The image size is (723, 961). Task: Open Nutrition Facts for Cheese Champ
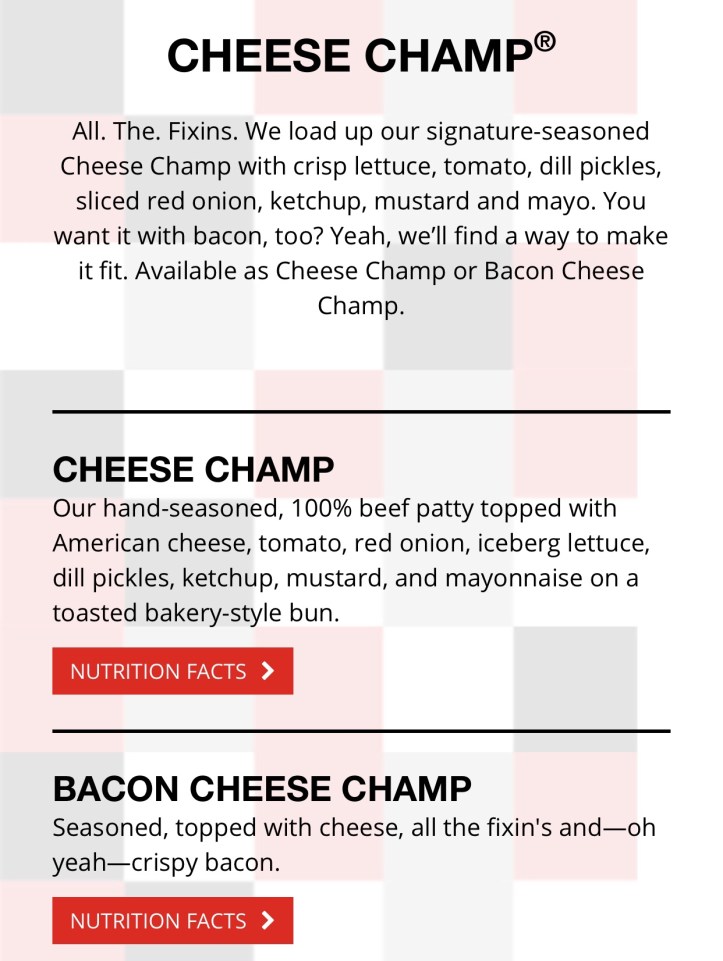tap(172, 671)
